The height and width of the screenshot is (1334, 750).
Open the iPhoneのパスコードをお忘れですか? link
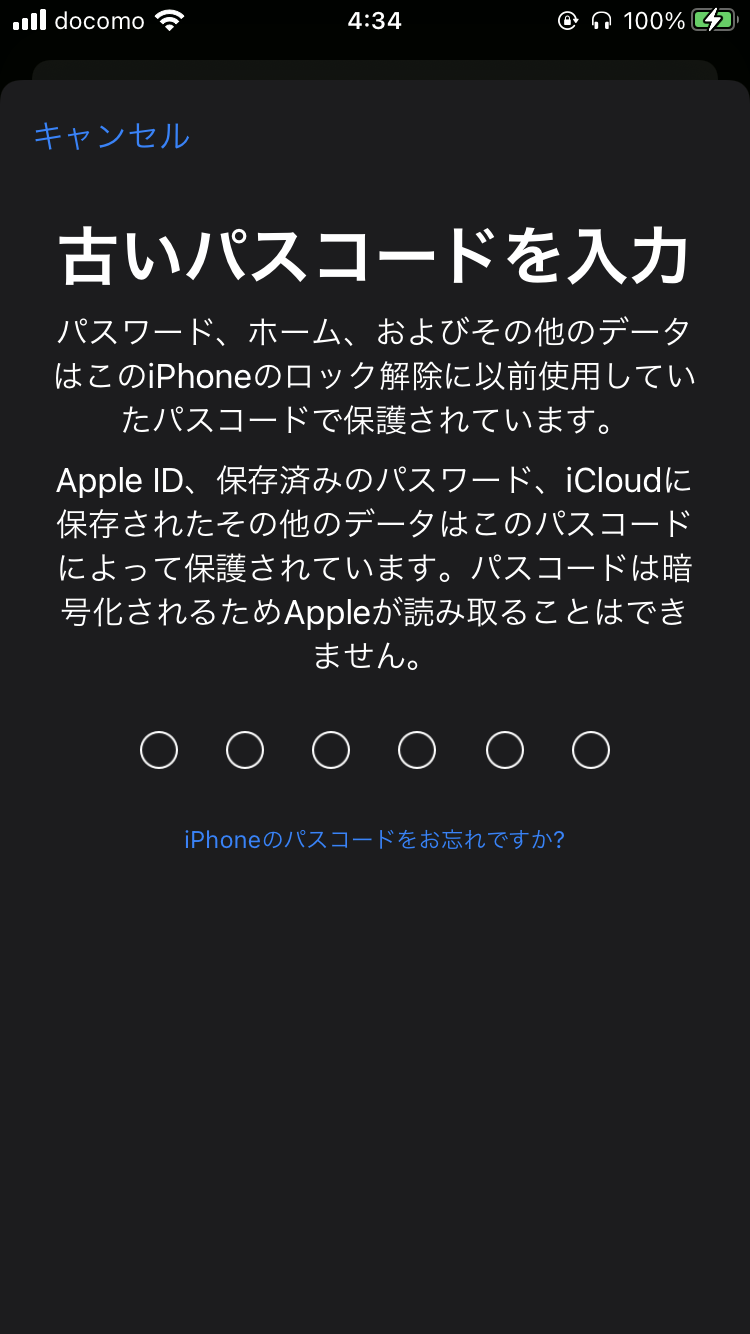375,839
